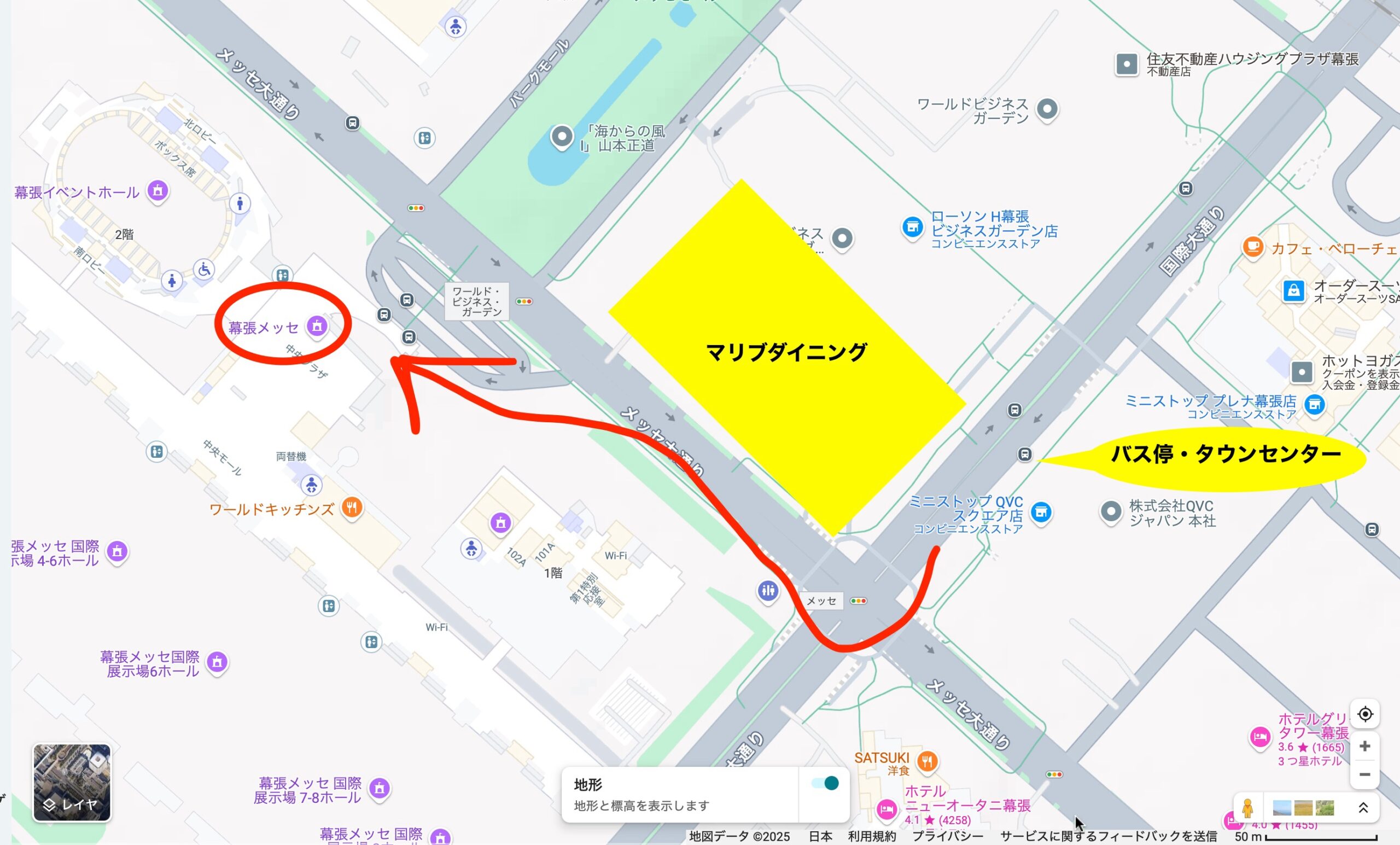Select 住友不動産ハウジングプラザ幕張 marker
Viewport: 1400px width, 845px height.
1126,63
